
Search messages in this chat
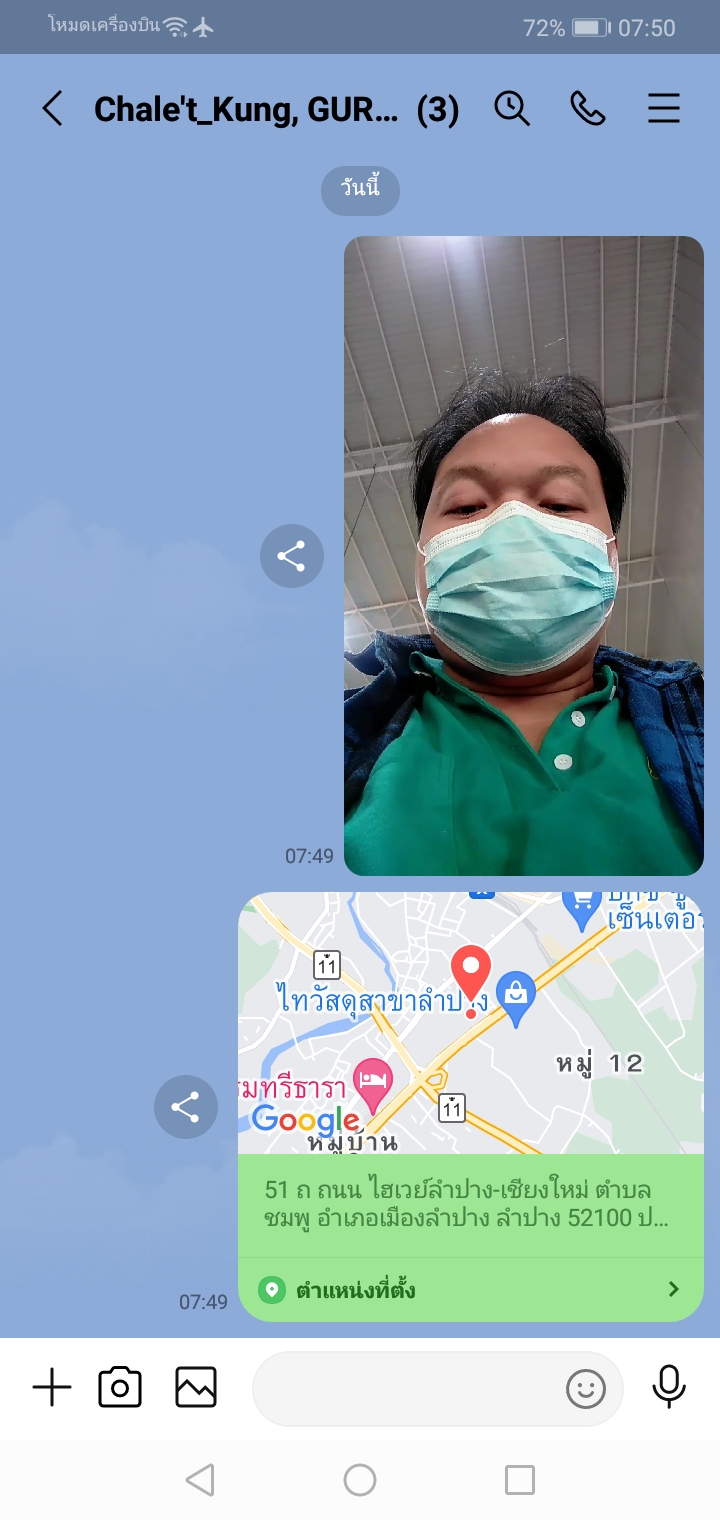tap(512, 108)
